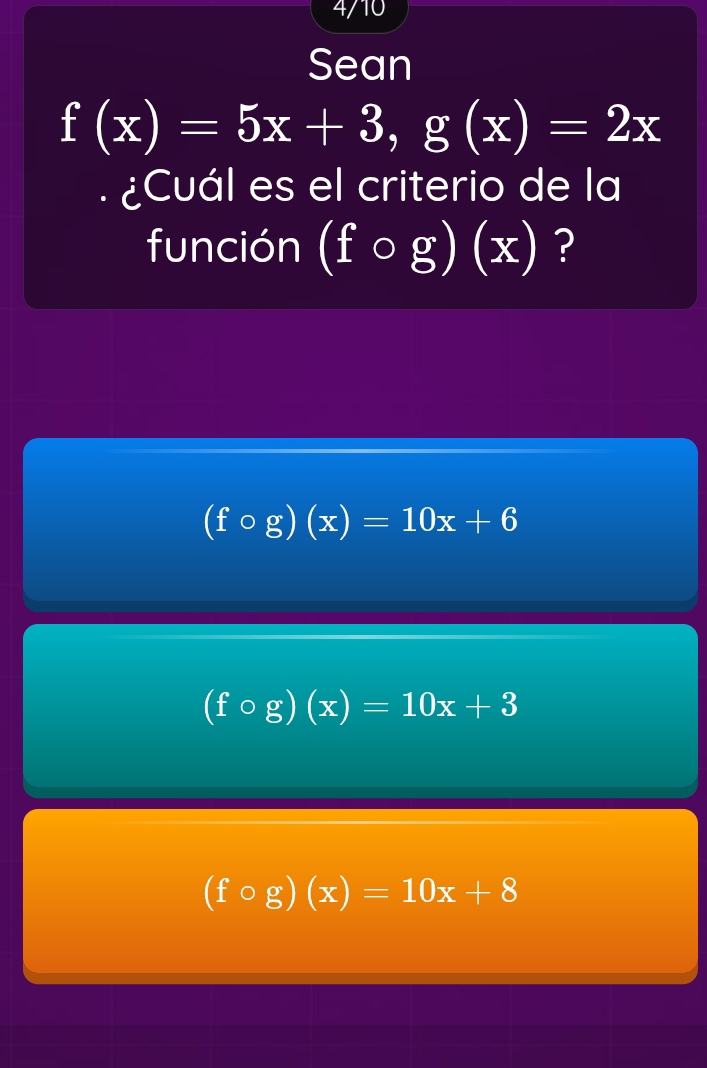
Task: Select answer (f∘g)(x) = 10x + 6
Action: [360, 520]
